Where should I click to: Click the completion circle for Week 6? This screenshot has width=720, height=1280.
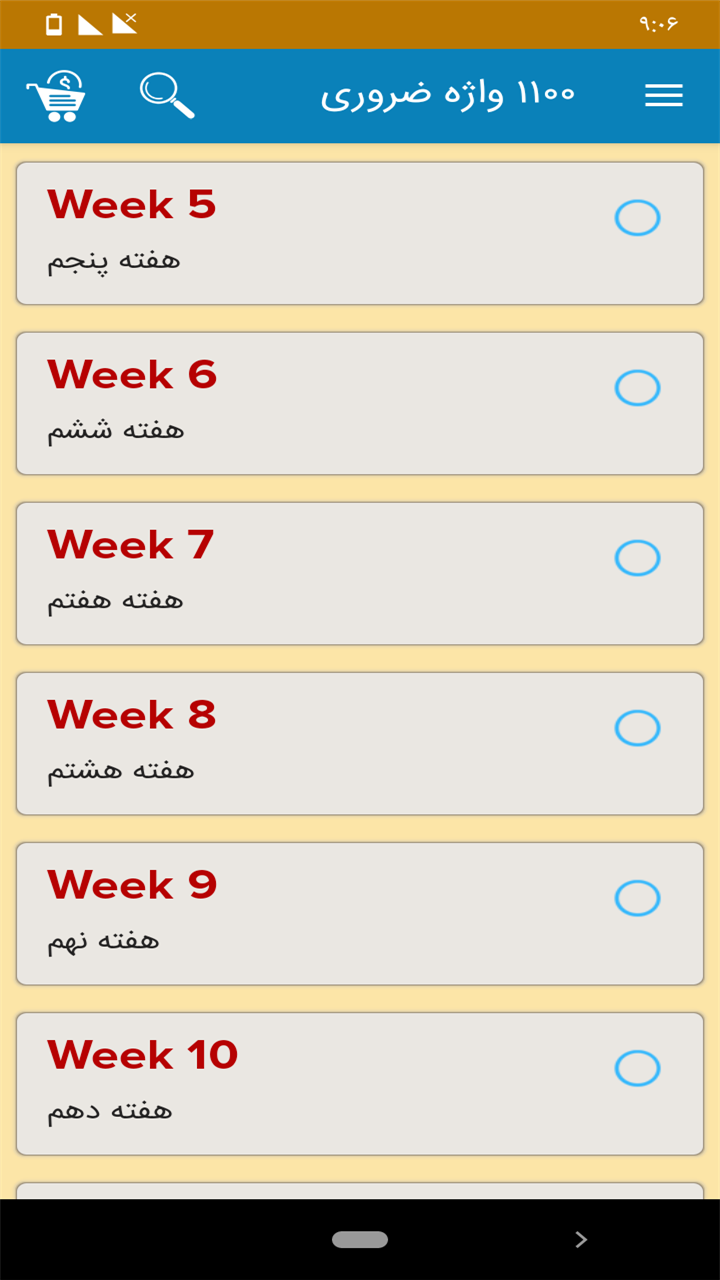click(x=637, y=387)
